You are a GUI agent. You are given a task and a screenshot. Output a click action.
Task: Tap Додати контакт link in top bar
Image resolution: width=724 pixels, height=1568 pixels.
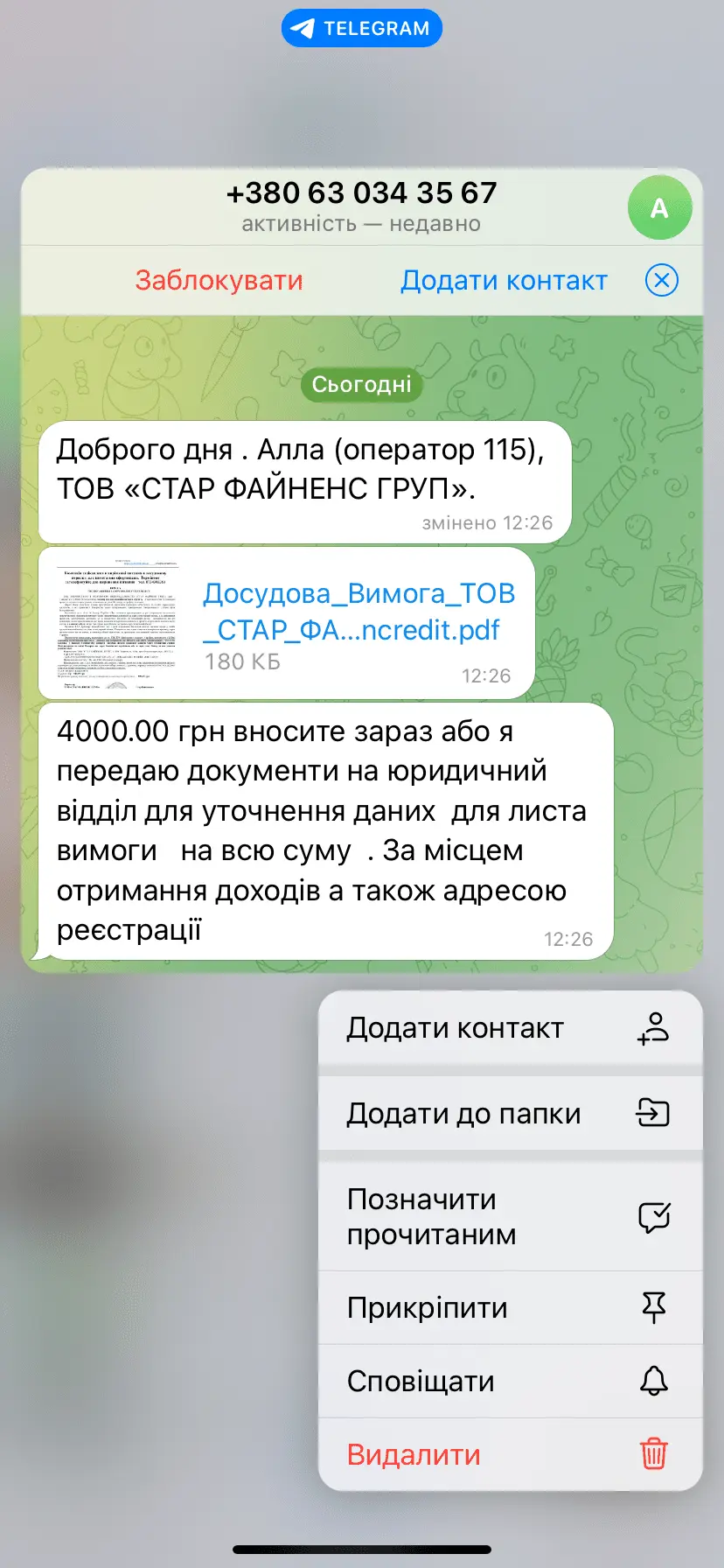pos(504,280)
